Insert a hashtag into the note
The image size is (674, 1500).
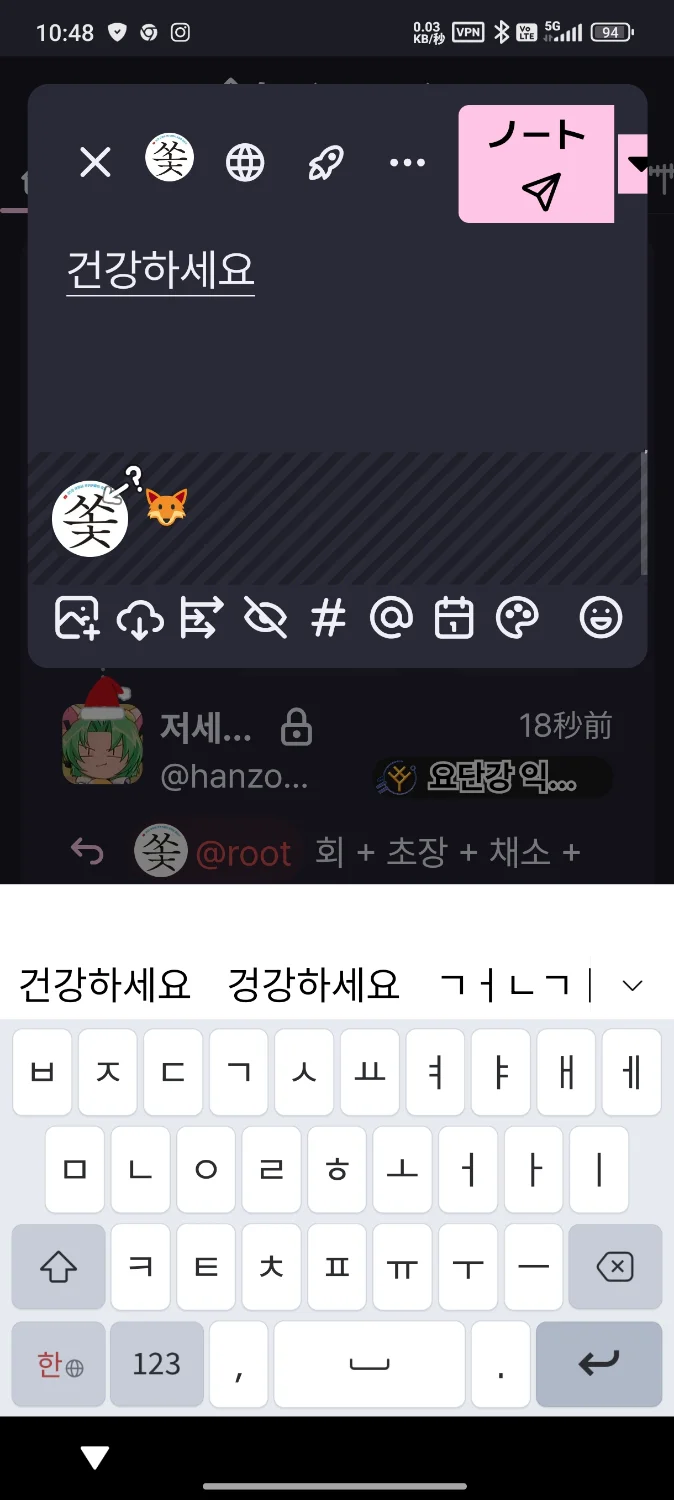328,619
